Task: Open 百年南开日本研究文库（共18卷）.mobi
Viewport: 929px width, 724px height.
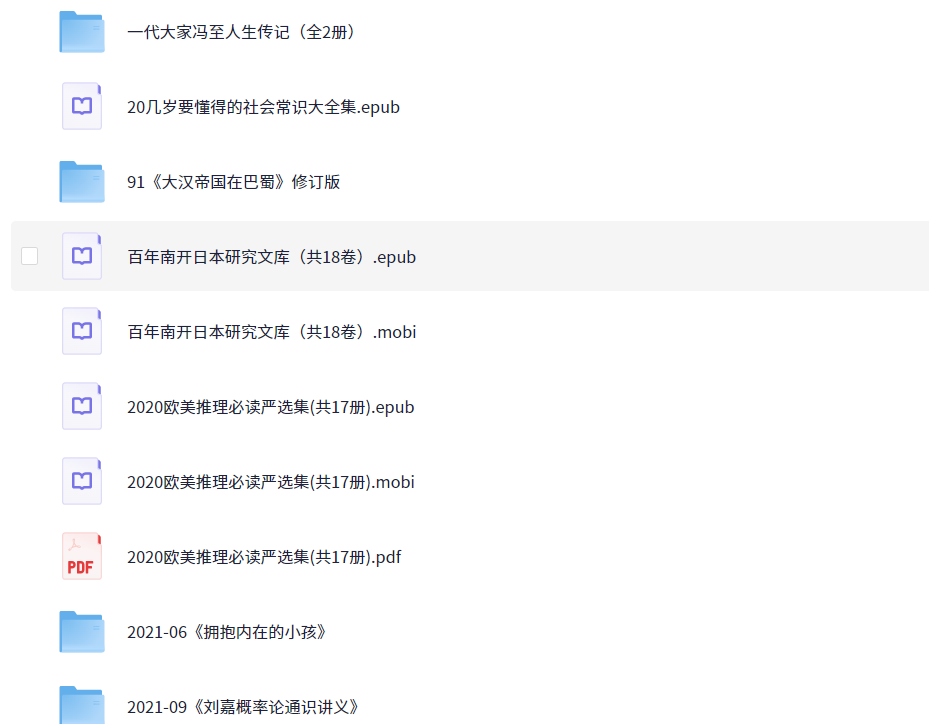Action: tap(271, 332)
